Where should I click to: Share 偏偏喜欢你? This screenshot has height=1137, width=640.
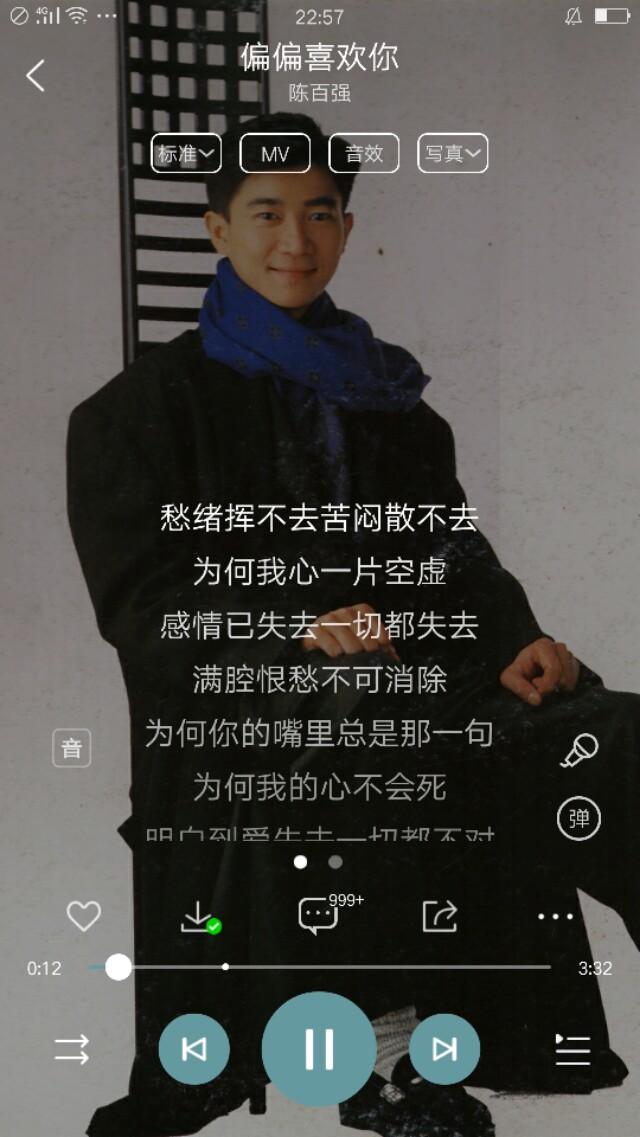click(x=439, y=916)
